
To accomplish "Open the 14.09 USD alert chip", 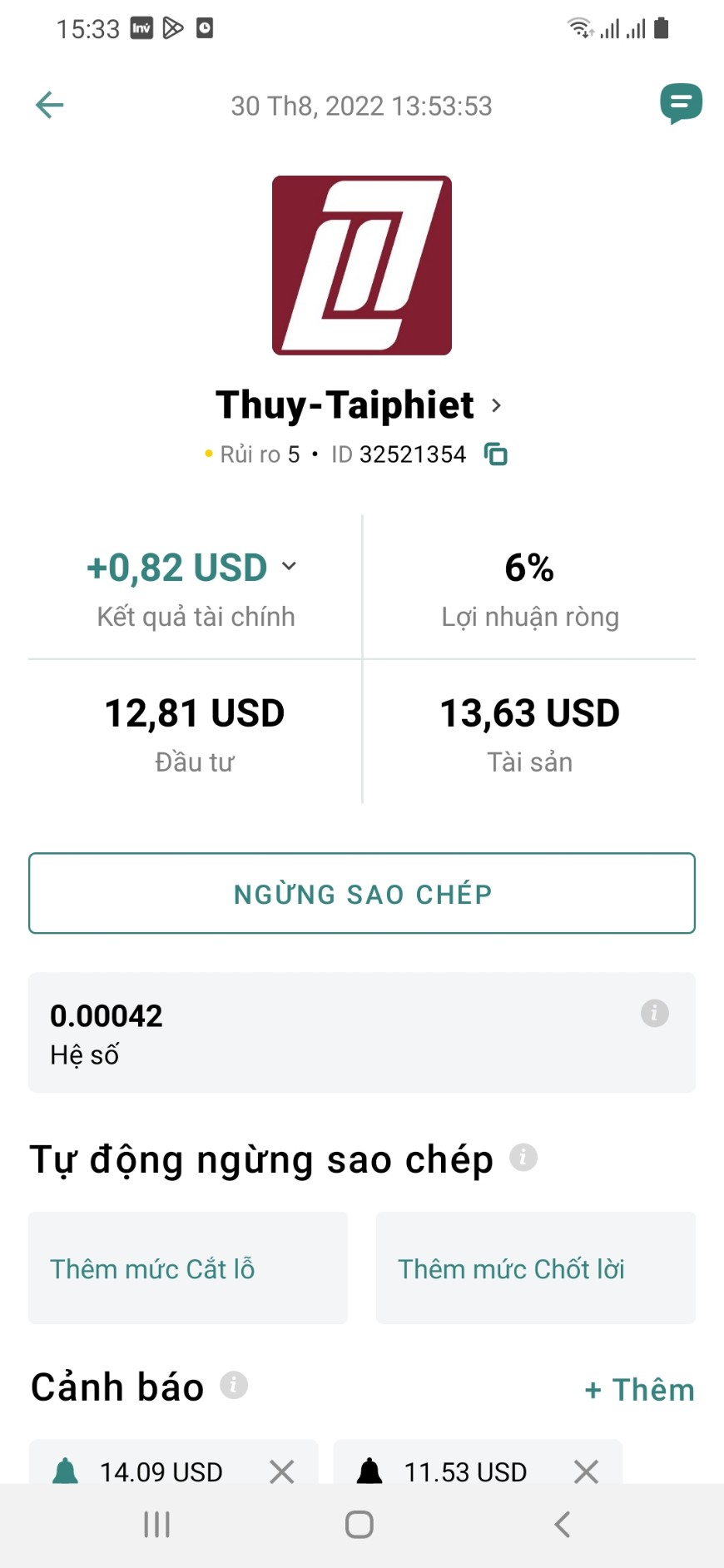I will 160,1471.
